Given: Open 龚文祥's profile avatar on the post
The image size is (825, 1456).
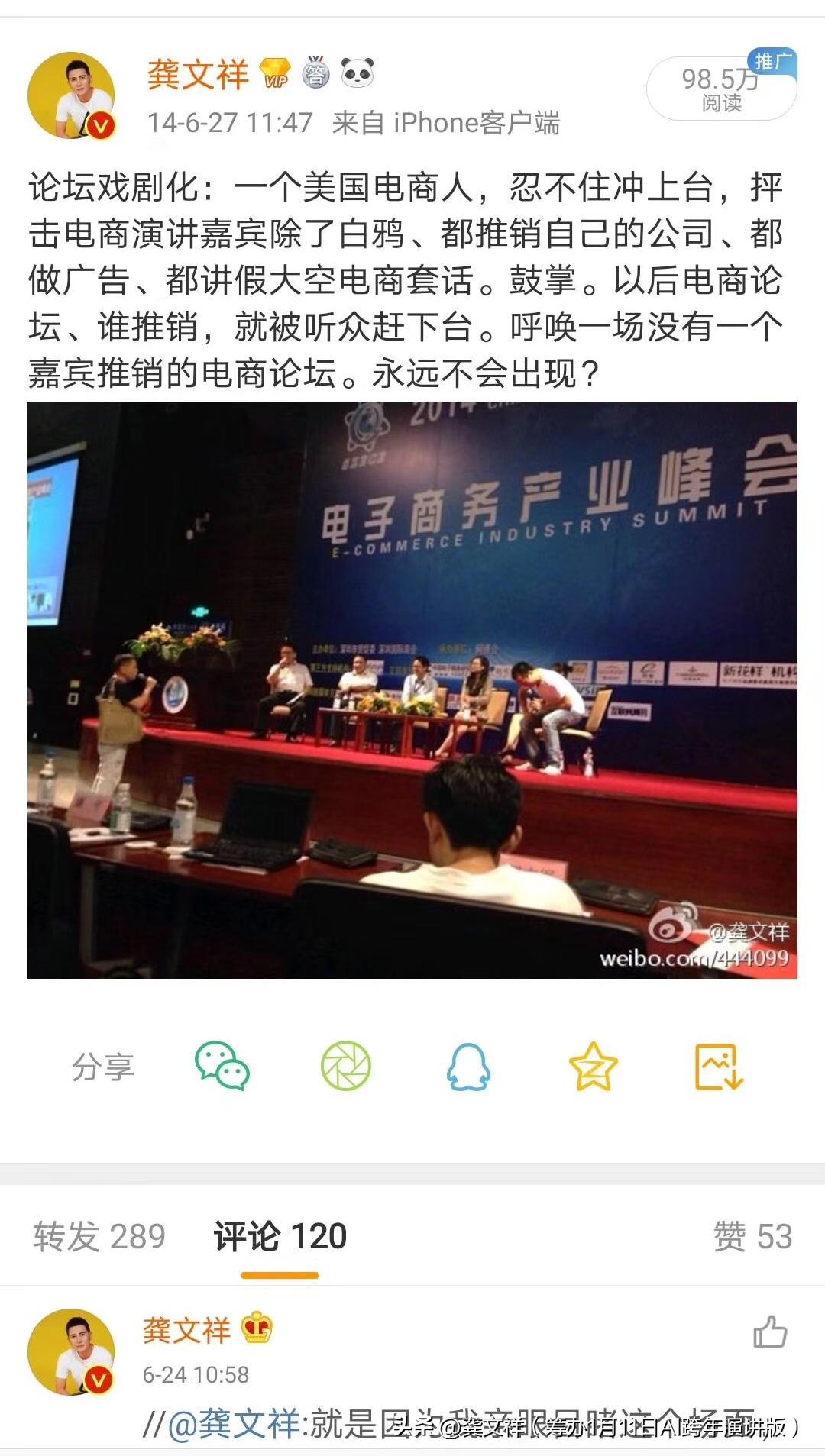Looking at the screenshot, I should [x=71, y=96].
